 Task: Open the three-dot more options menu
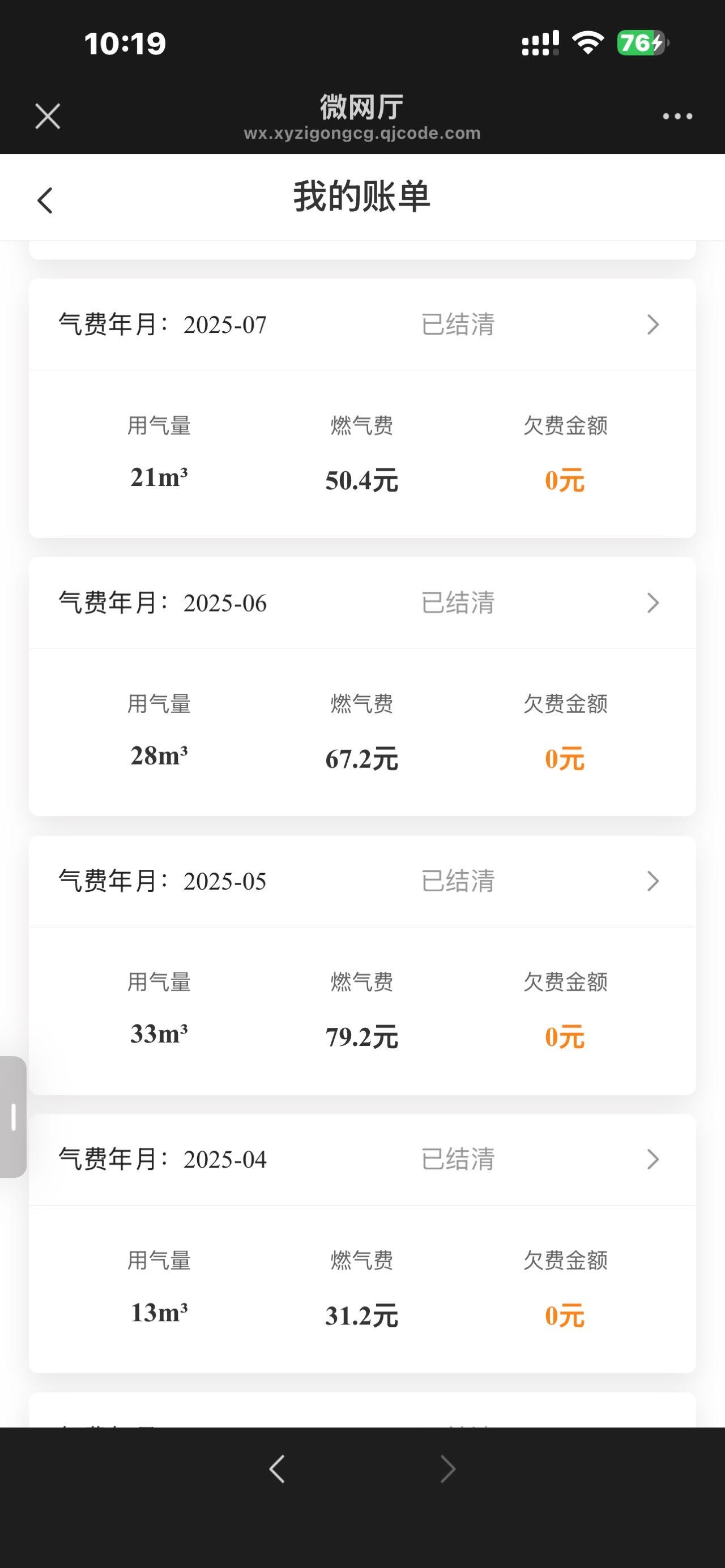(677, 116)
